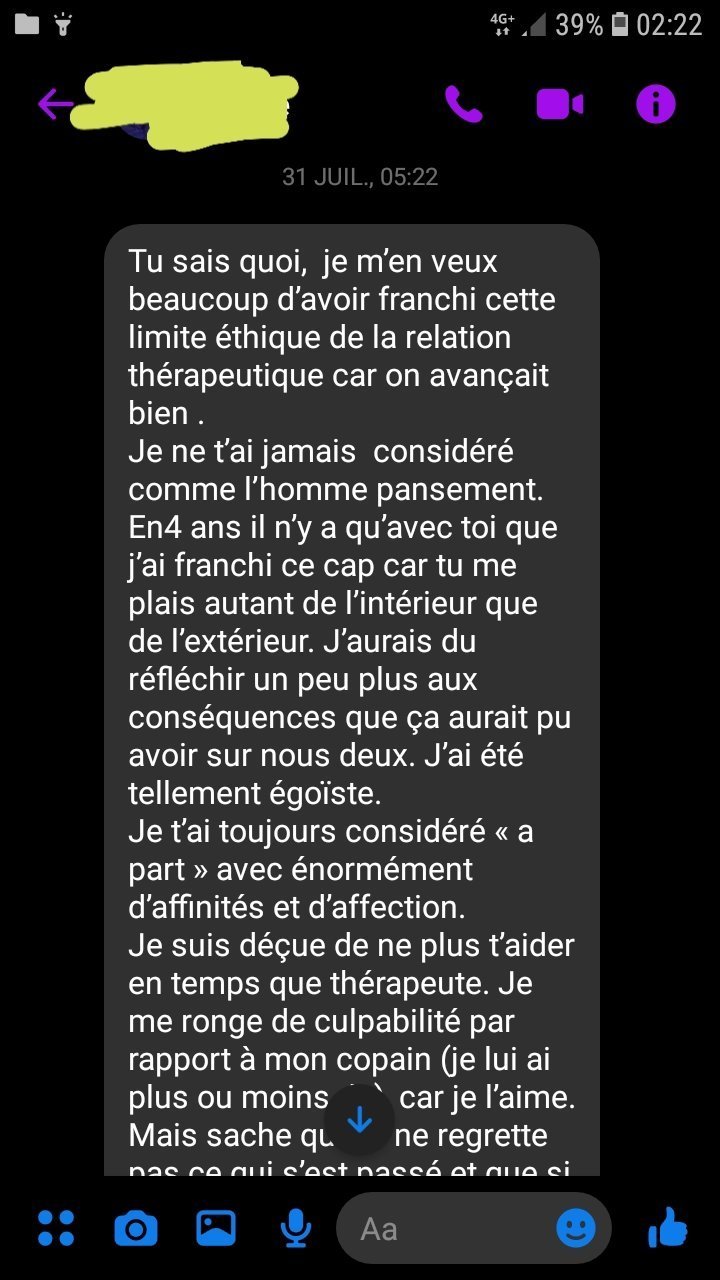Jump to latest messages with down arrow
This screenshot has height=1280, width=720.
pos(360,1120)
